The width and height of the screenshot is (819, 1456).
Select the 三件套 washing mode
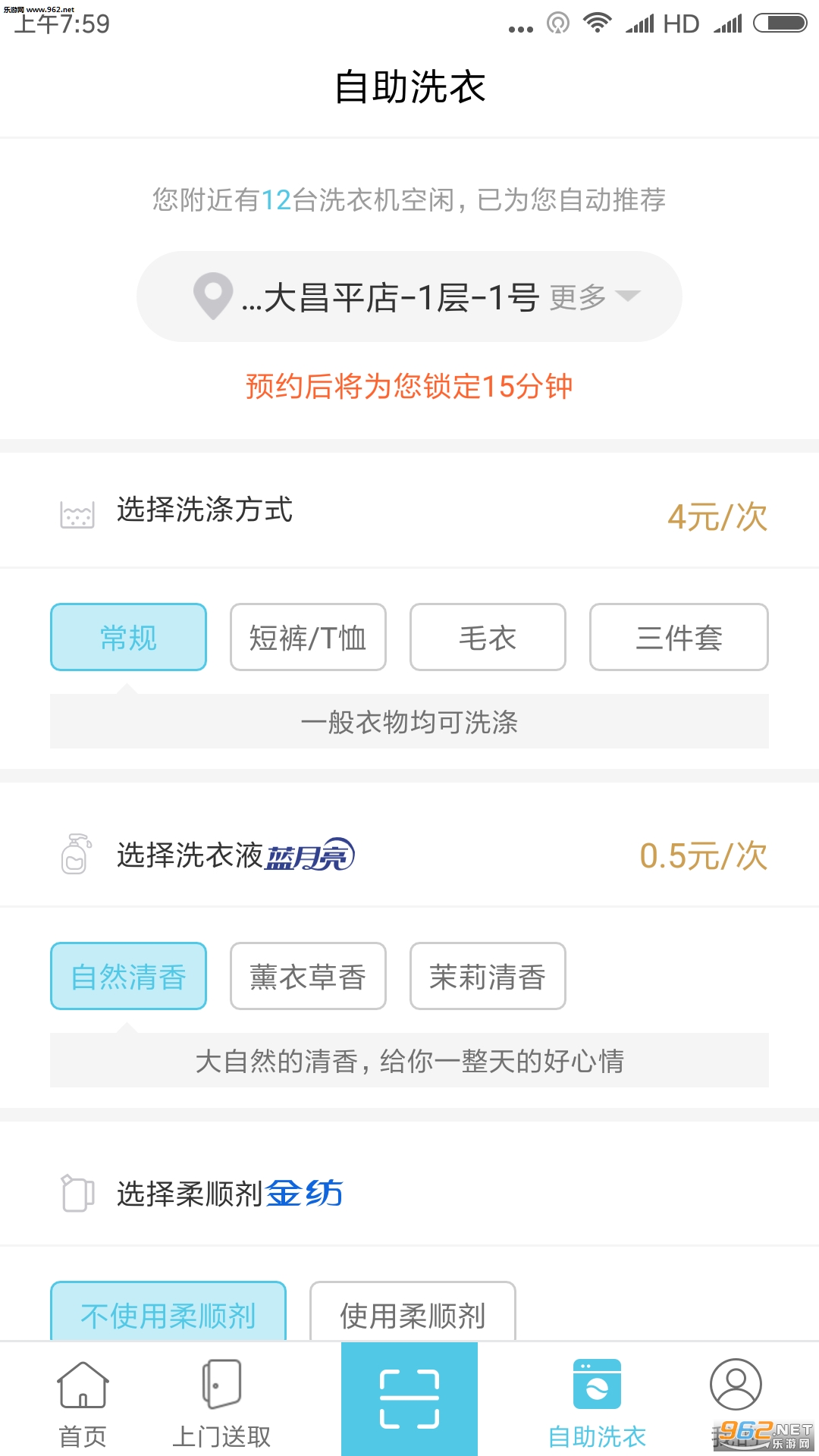point(679,637)
